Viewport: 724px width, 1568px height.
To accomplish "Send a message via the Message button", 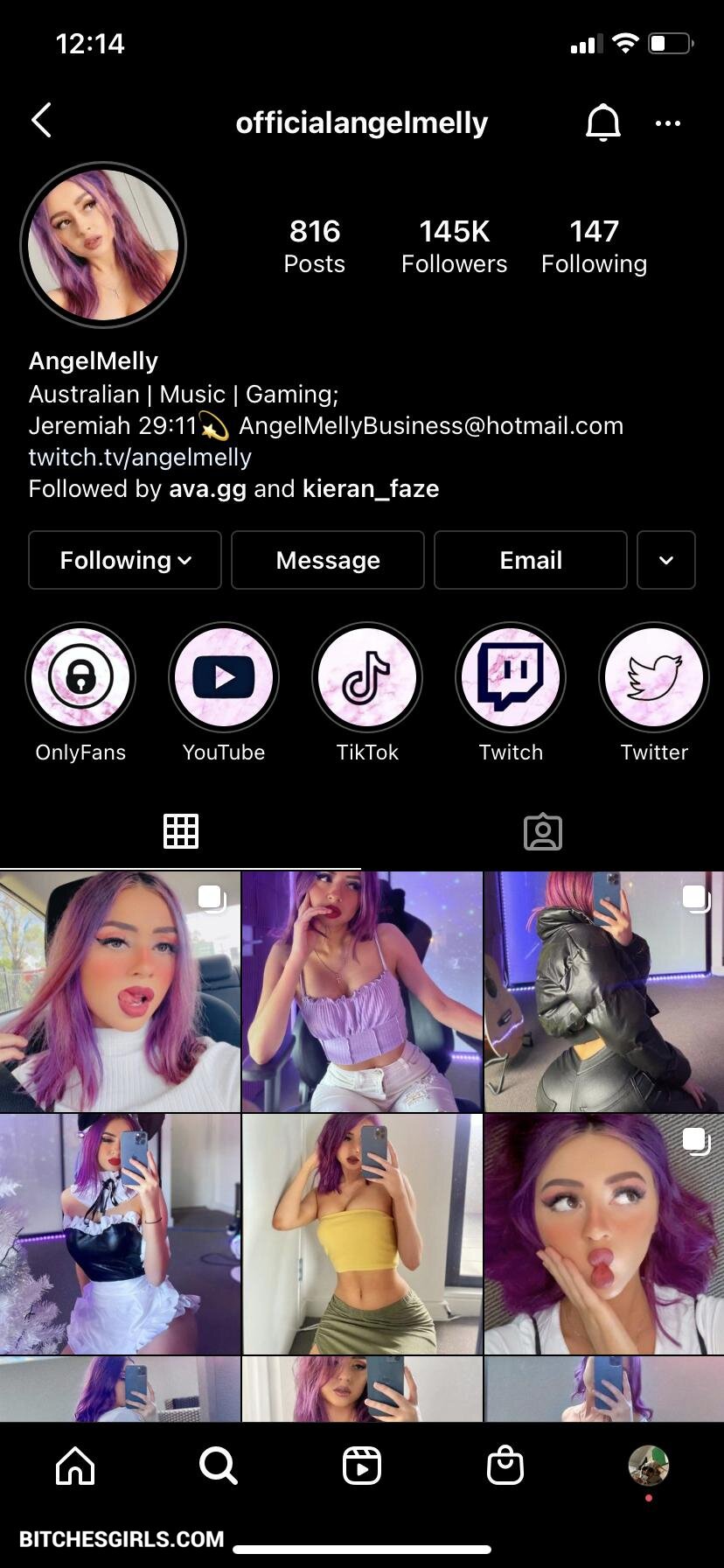I will pos(328,560).
